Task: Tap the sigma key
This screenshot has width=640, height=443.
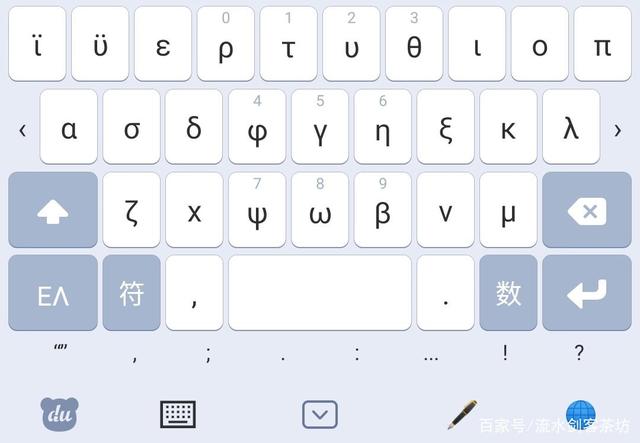Action: coord(131,128)
